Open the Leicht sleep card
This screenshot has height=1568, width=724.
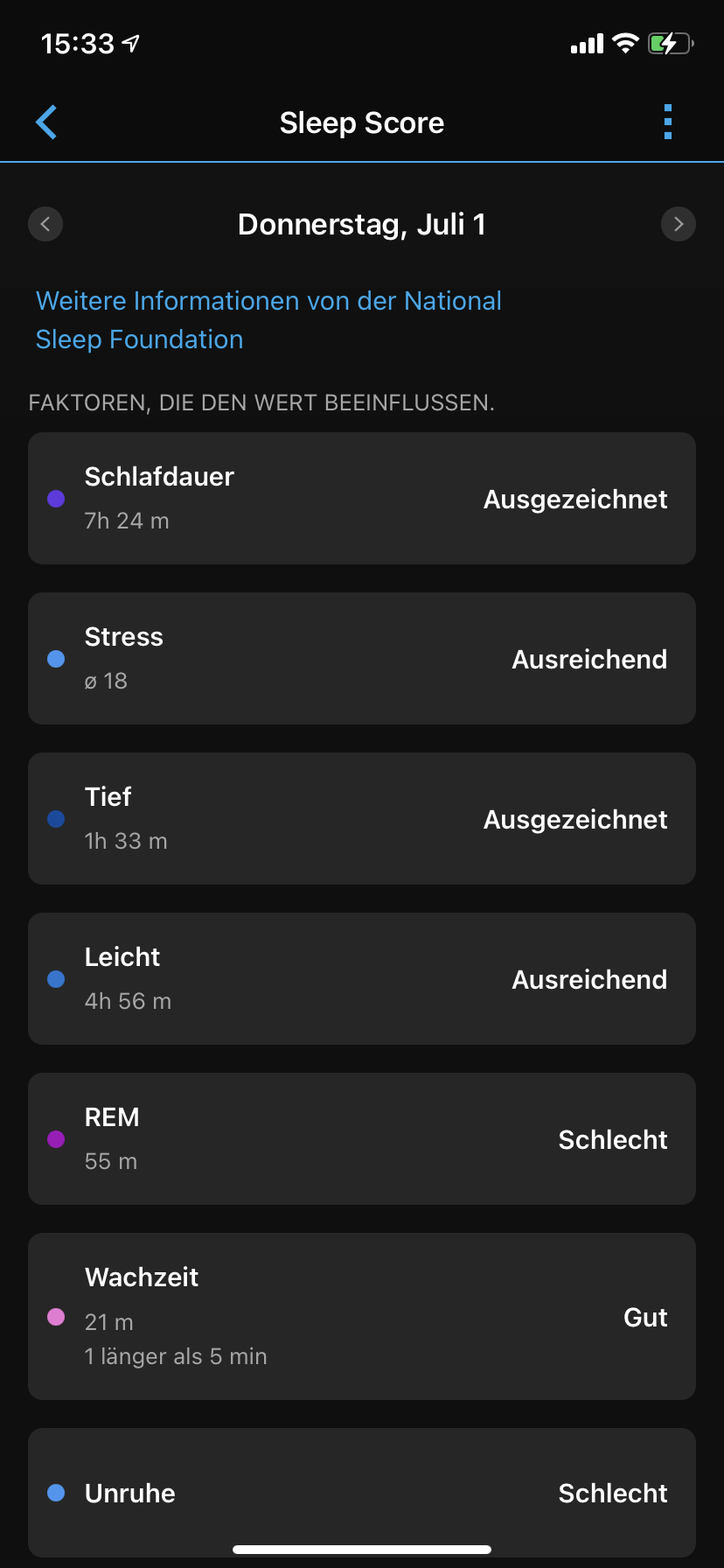point(362,979)
